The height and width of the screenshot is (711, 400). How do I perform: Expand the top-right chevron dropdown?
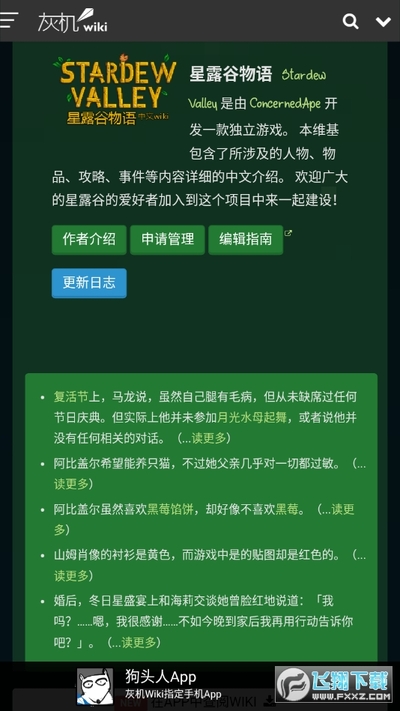point(383,21)
